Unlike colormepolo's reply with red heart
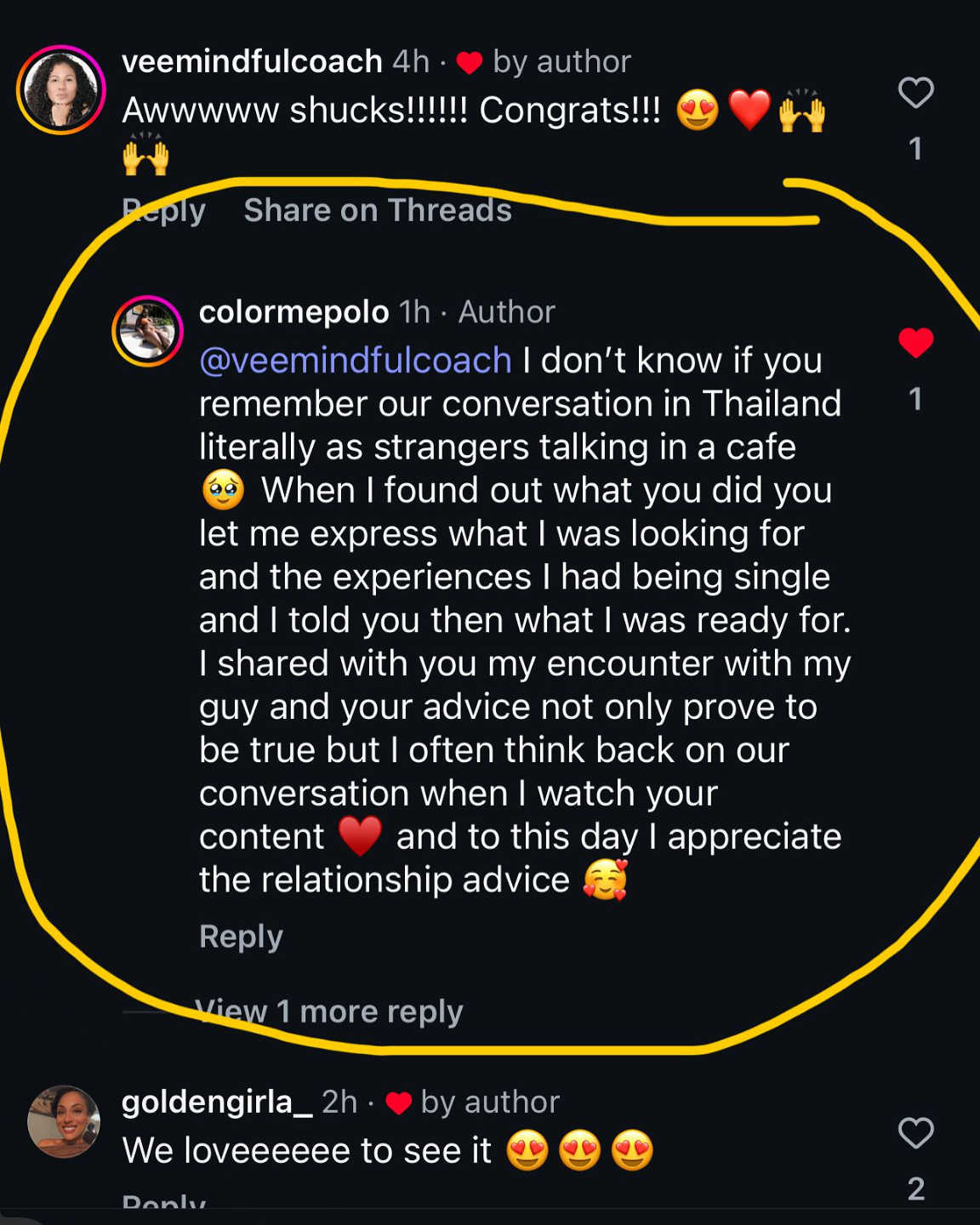Viewport: 980px width, 1225px height. pos(915,343)
